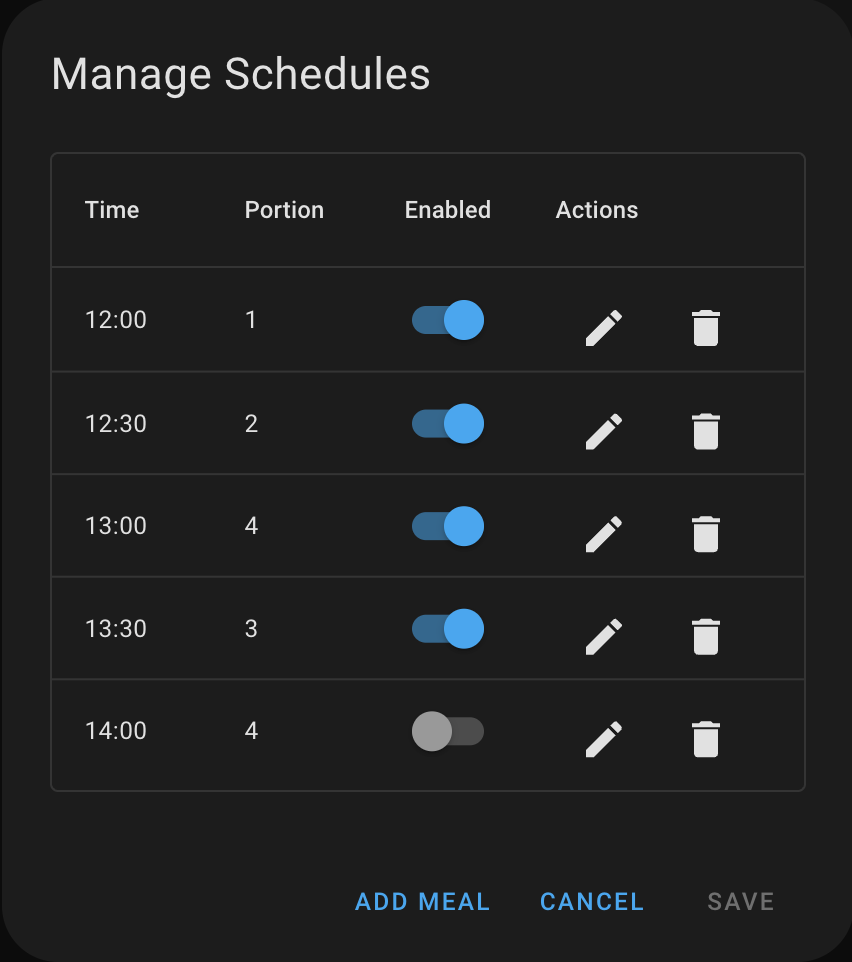Tap the pencil icon for 13:30
Image resolution: width=852 pixels, height=962 pixels.
(x=603, y=636)
